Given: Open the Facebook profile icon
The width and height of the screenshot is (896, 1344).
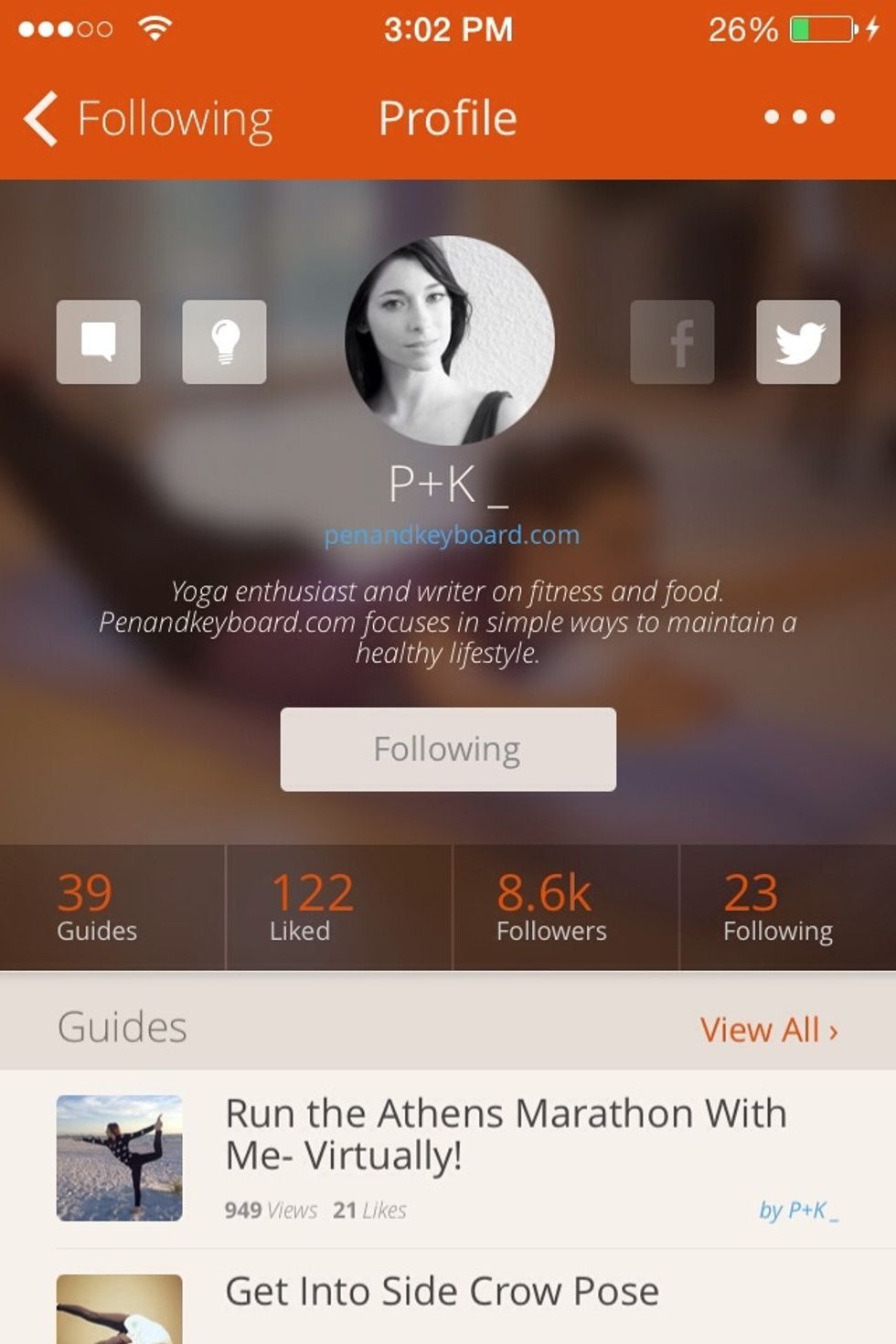Looking at the screenshot, I should 672,342.
